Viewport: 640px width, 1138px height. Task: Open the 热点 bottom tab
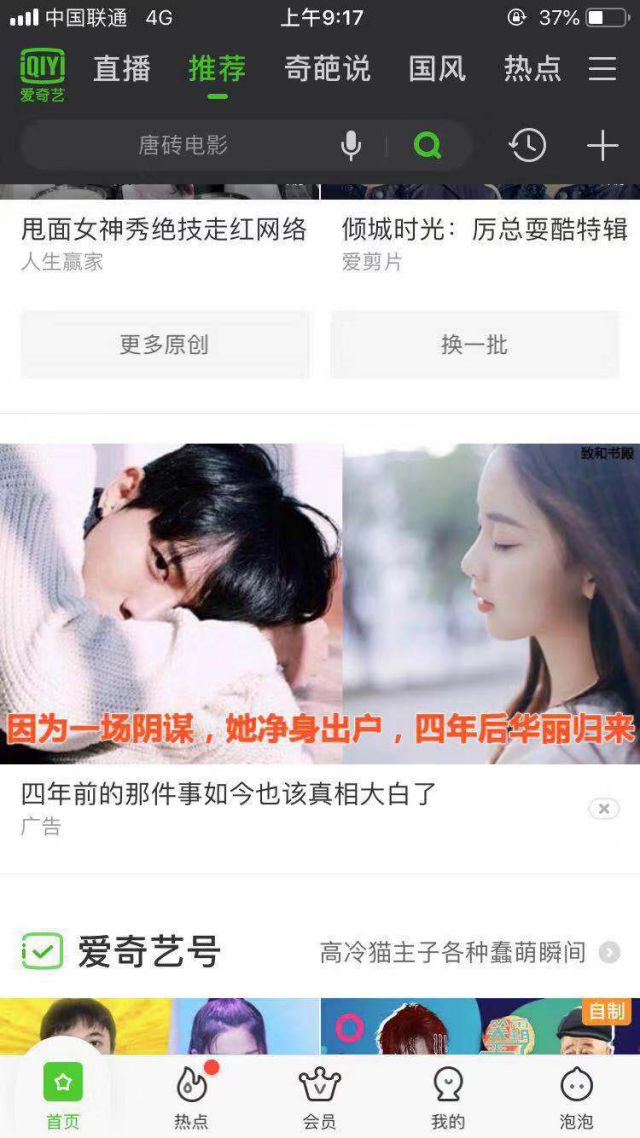click(191, 1096)
